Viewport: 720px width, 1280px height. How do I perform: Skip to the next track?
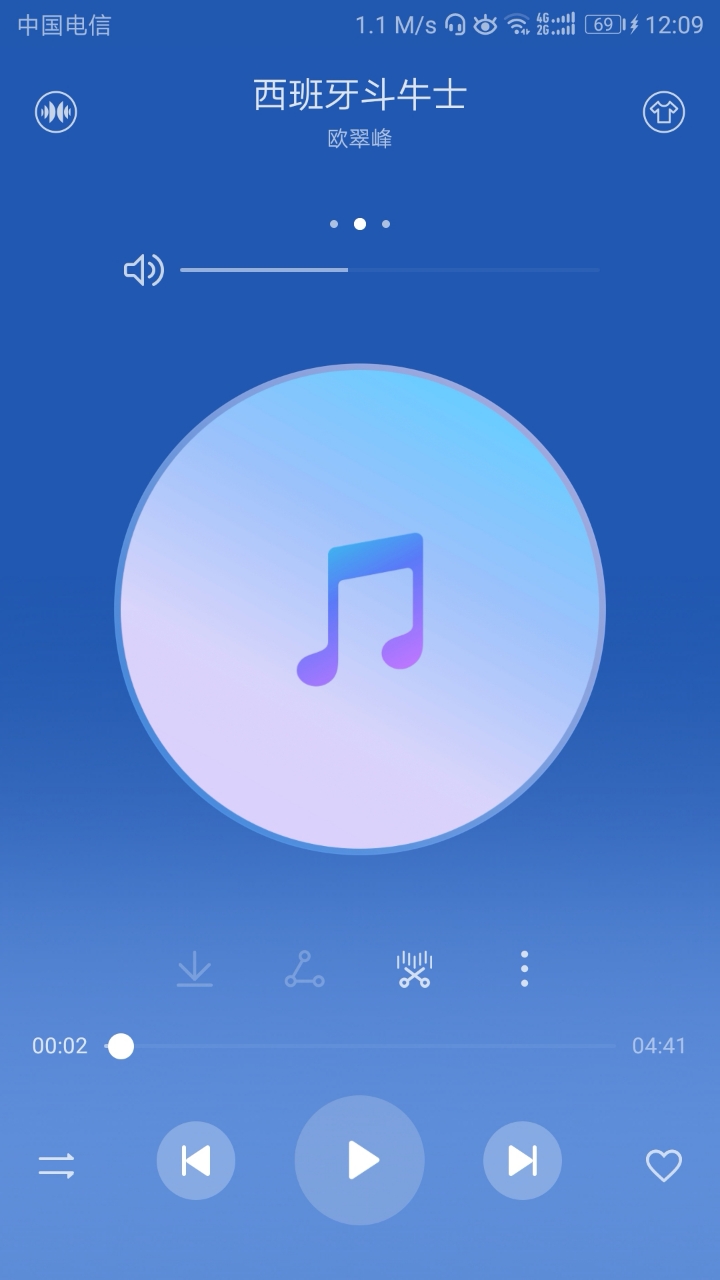[x=522, y=1161]
